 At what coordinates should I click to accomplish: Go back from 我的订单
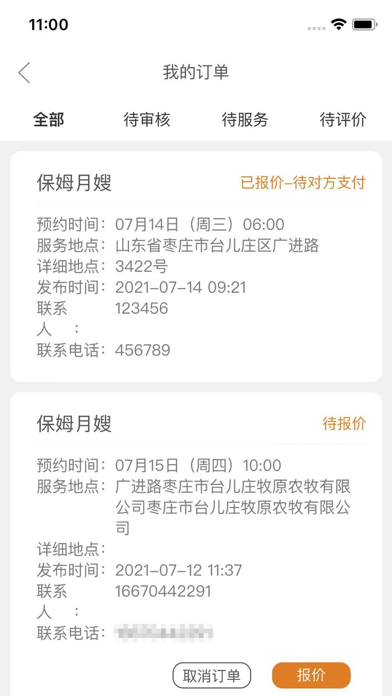(24, 73)
